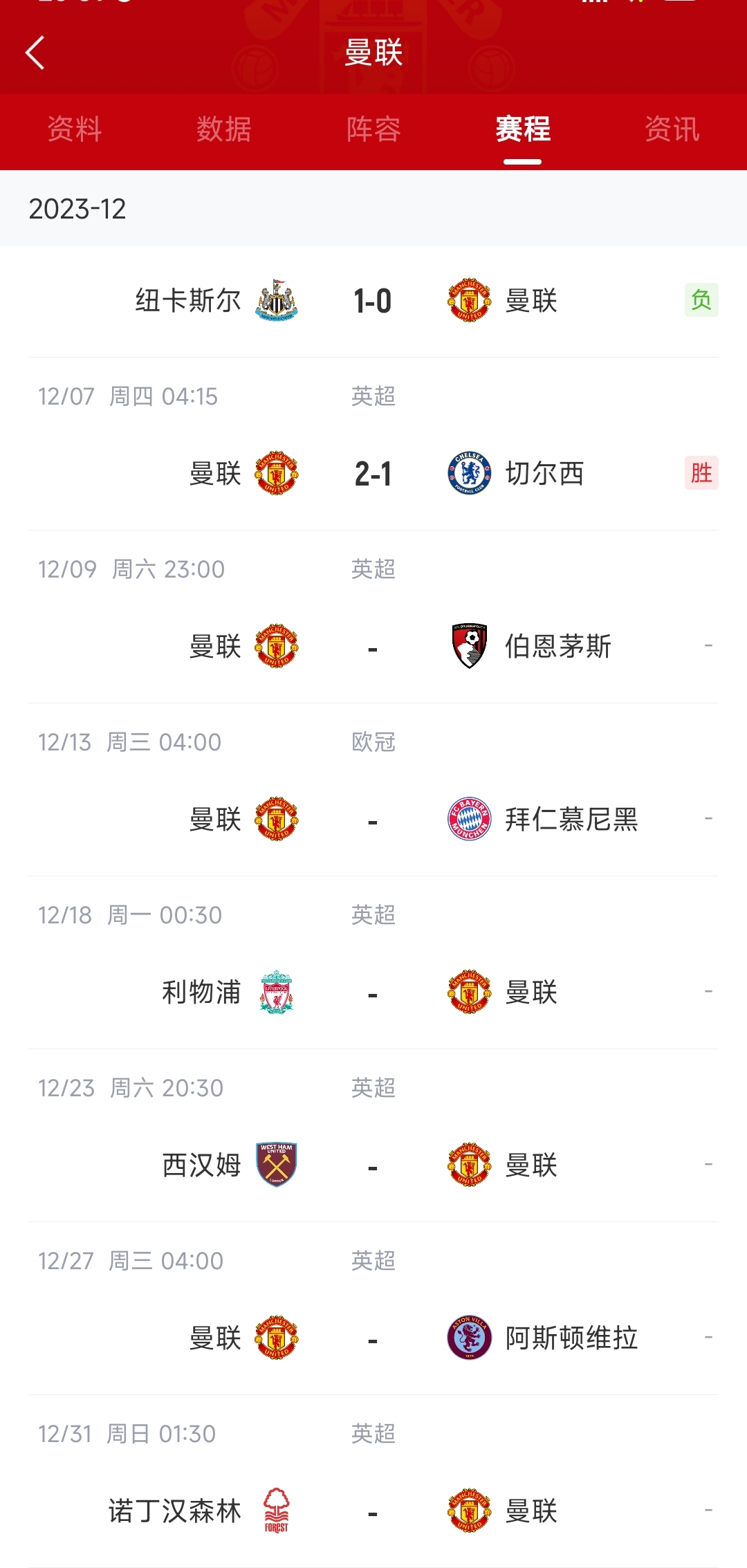View the 曼联 vs 伯恩茅斯 fixture
This screenshot has width=747, height=1568.
click(x=373, y=617)
